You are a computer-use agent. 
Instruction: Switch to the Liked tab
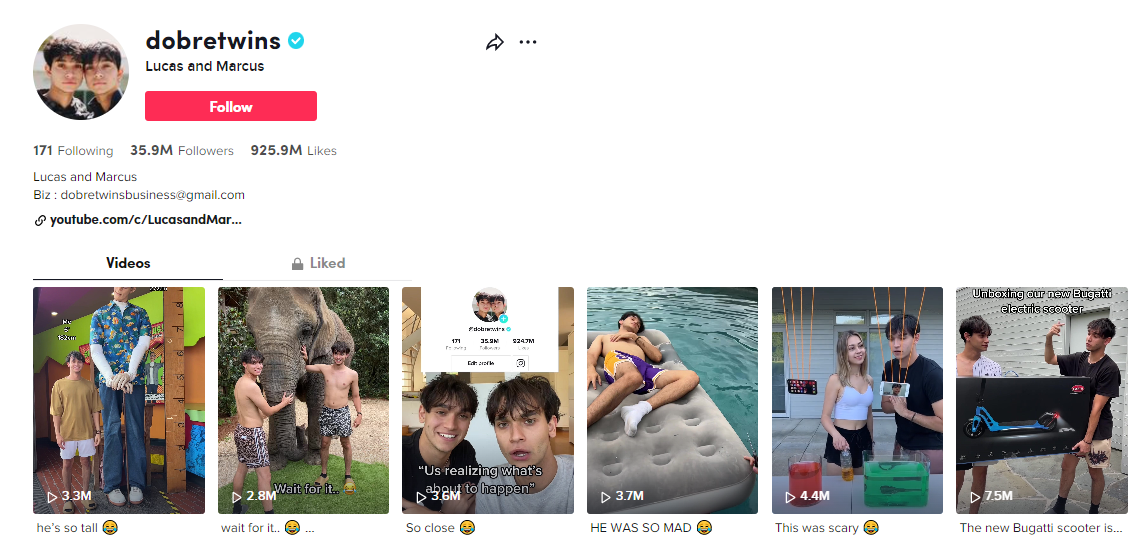click(318, 263)
